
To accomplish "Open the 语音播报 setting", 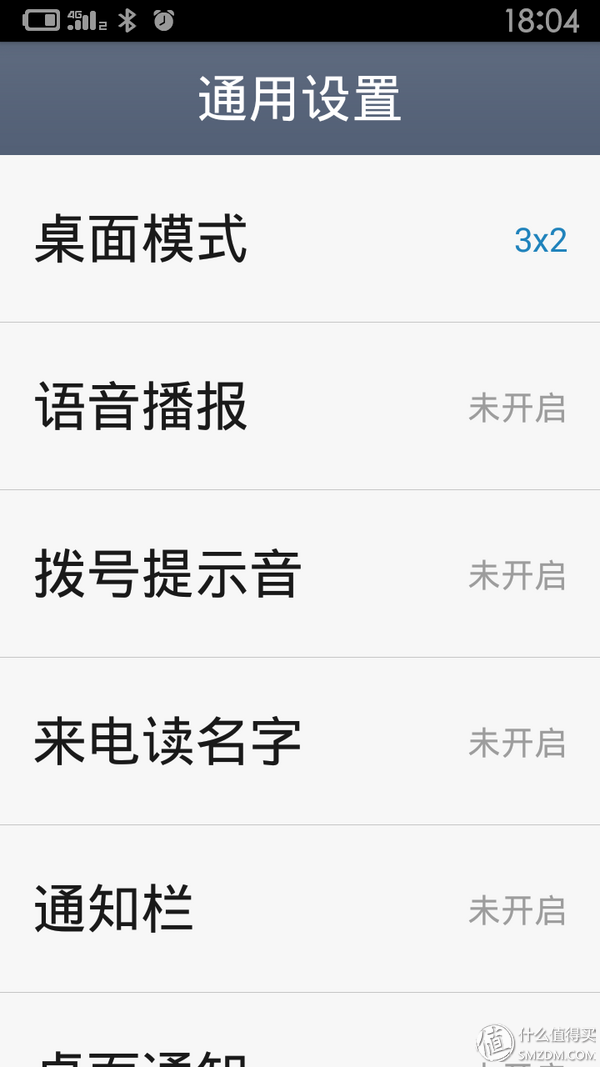I will [300, 407].
